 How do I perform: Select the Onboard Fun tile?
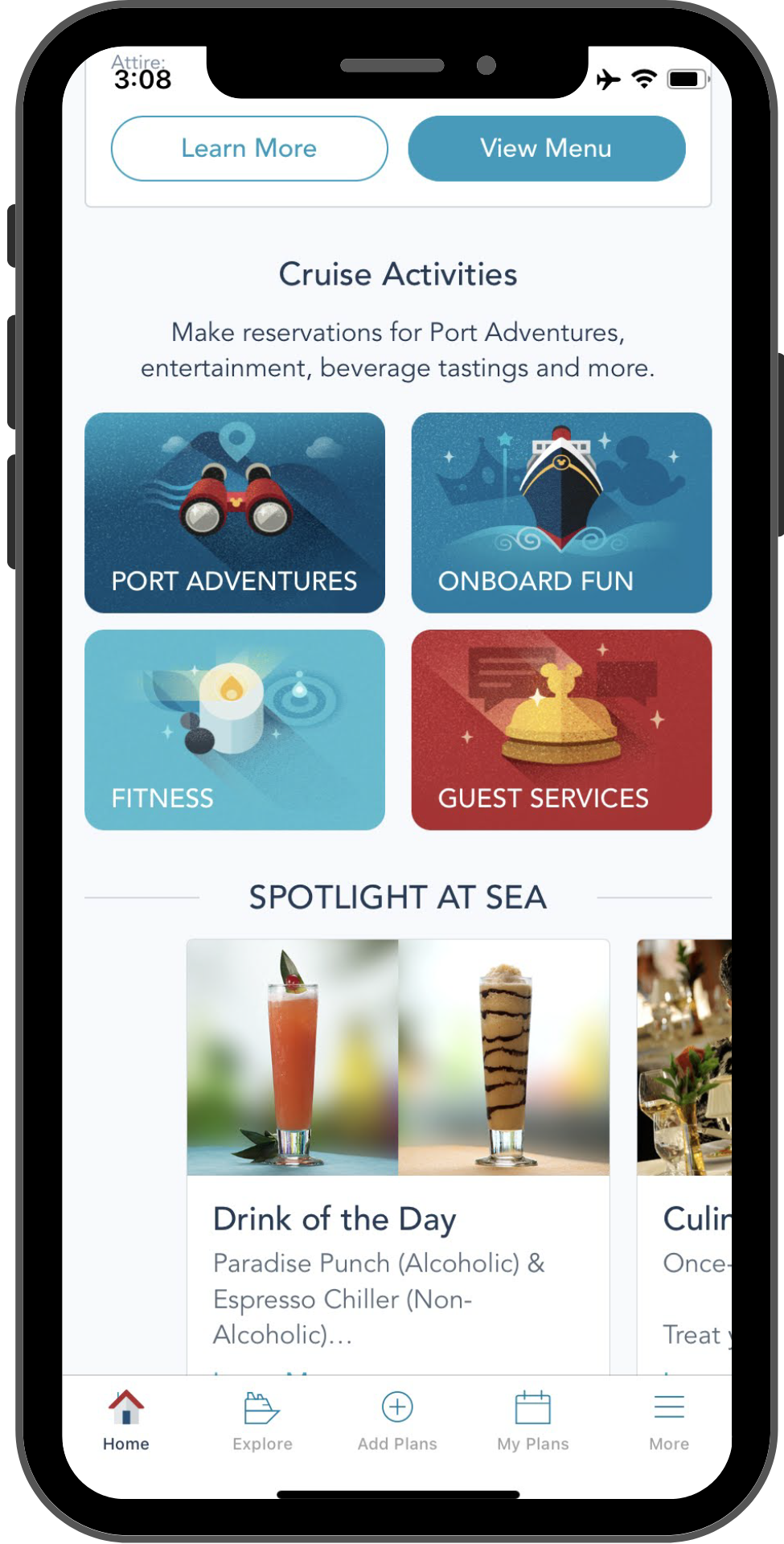pos(561,513)
